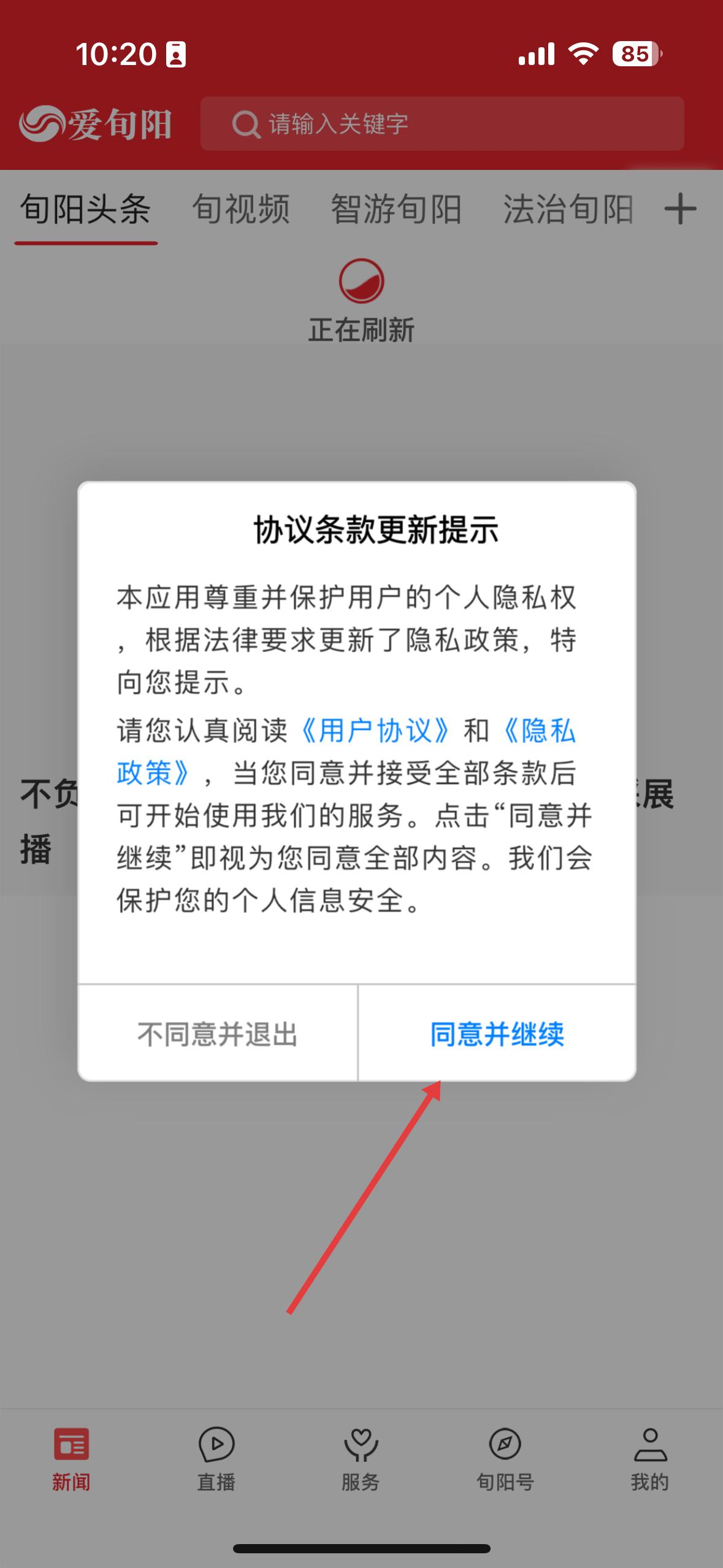This screenshot has height=1568, width=723.
Task: Tap the 请输入关键字 search box
Action: 442,123
